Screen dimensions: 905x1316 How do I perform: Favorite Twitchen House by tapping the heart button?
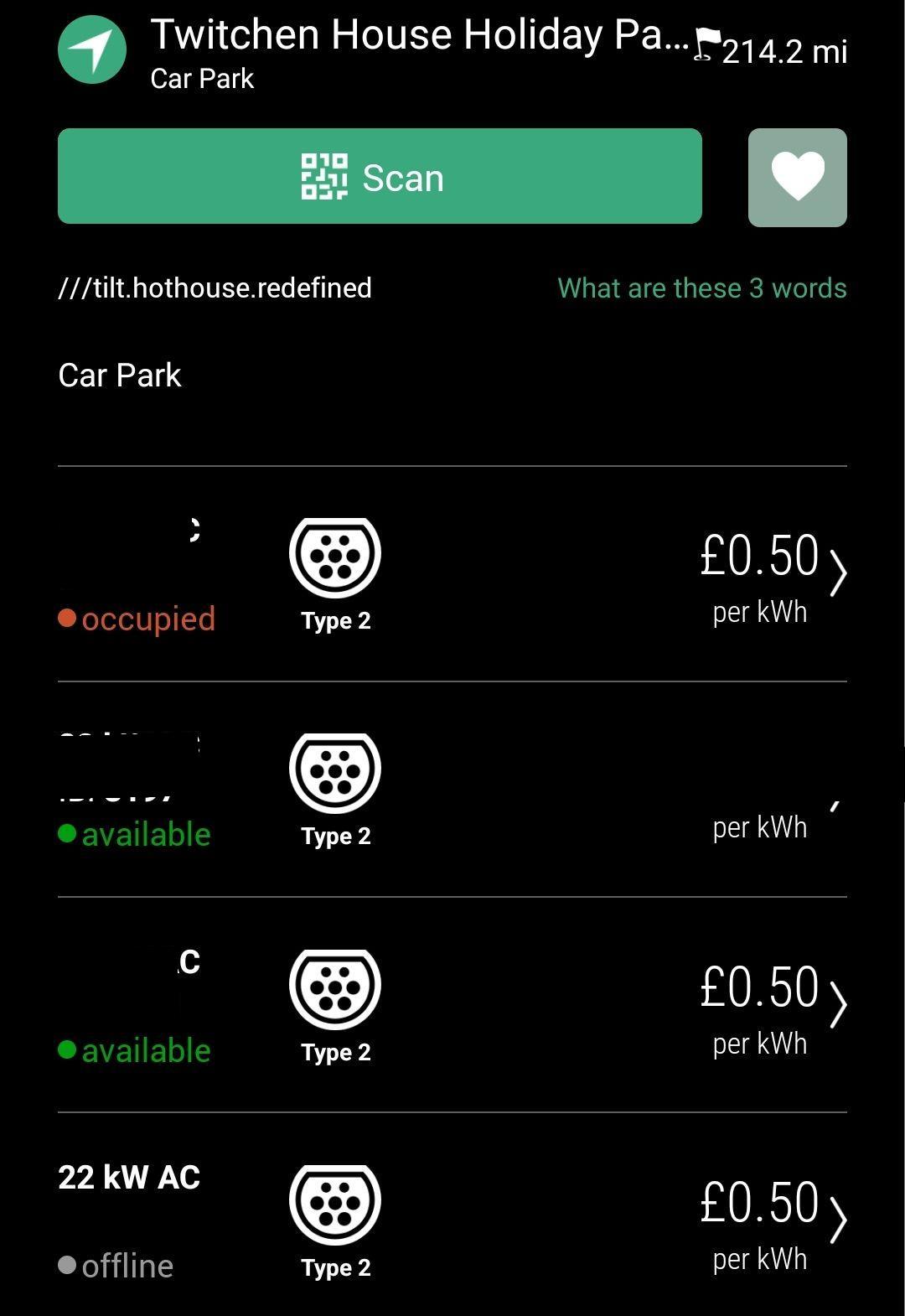(x=797, y=177)
